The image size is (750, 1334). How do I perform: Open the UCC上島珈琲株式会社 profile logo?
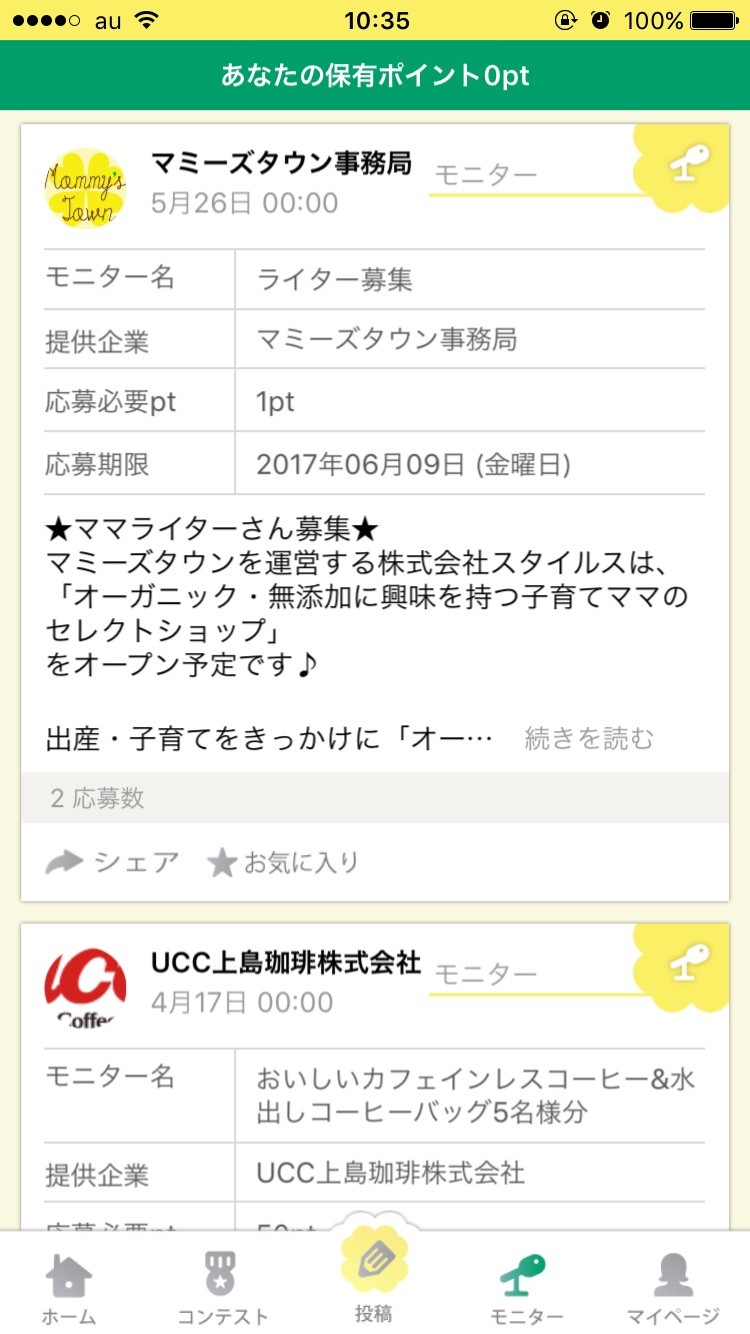[x=86, y=985]
